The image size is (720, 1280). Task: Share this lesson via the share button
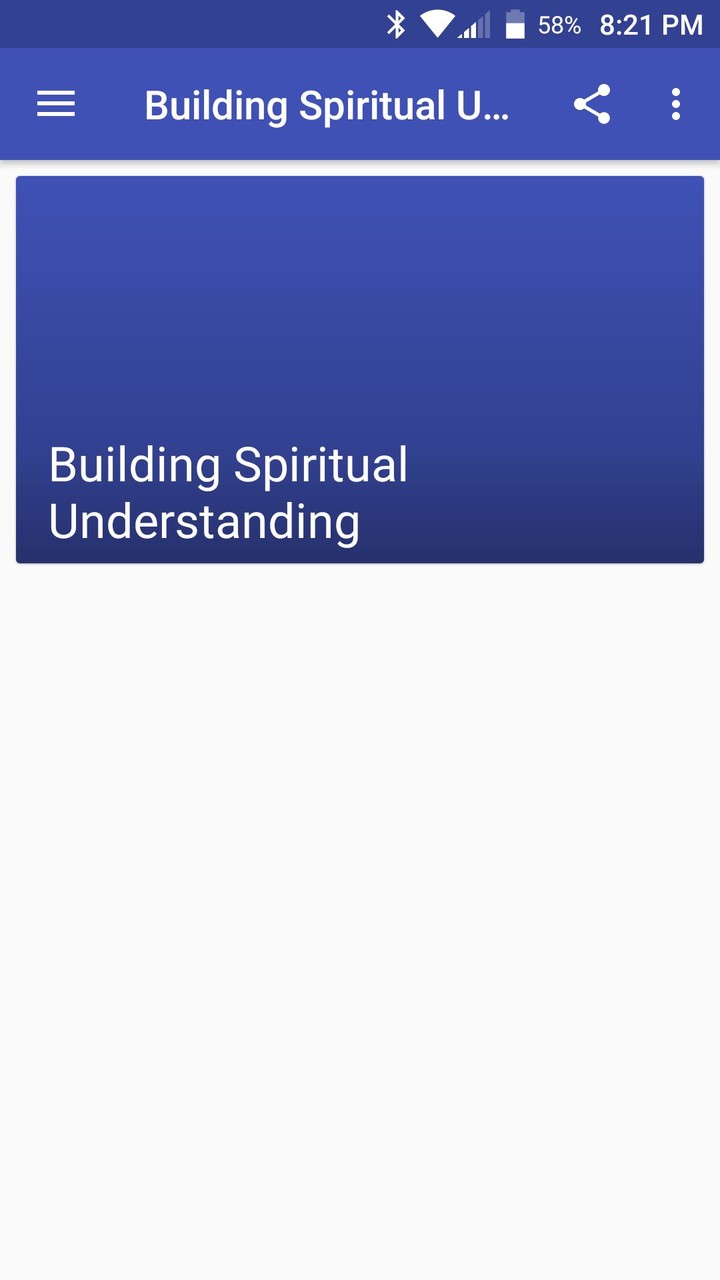coord(591,104)
